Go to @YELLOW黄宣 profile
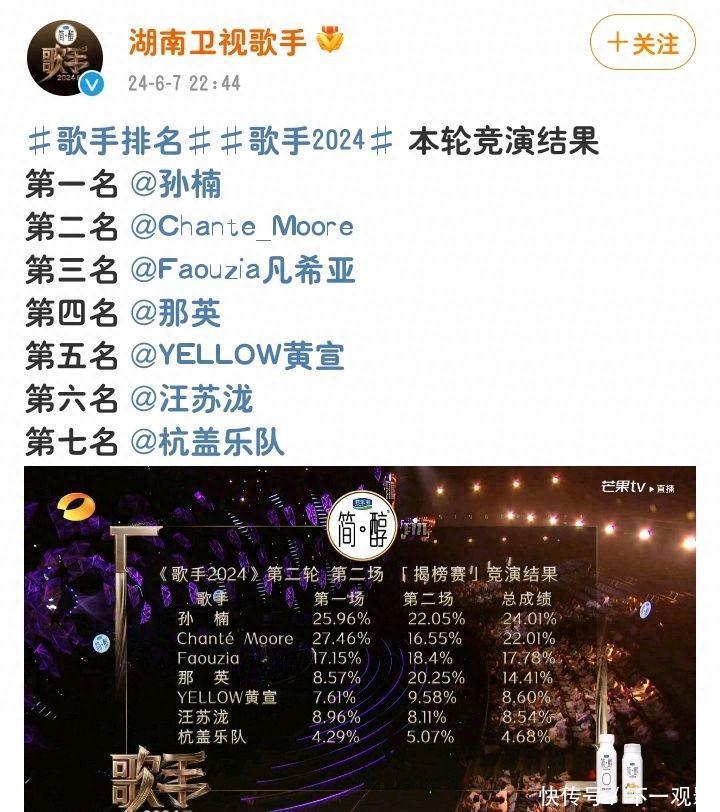The width and height of the screenshot is (720, 812). click(238, 356)
